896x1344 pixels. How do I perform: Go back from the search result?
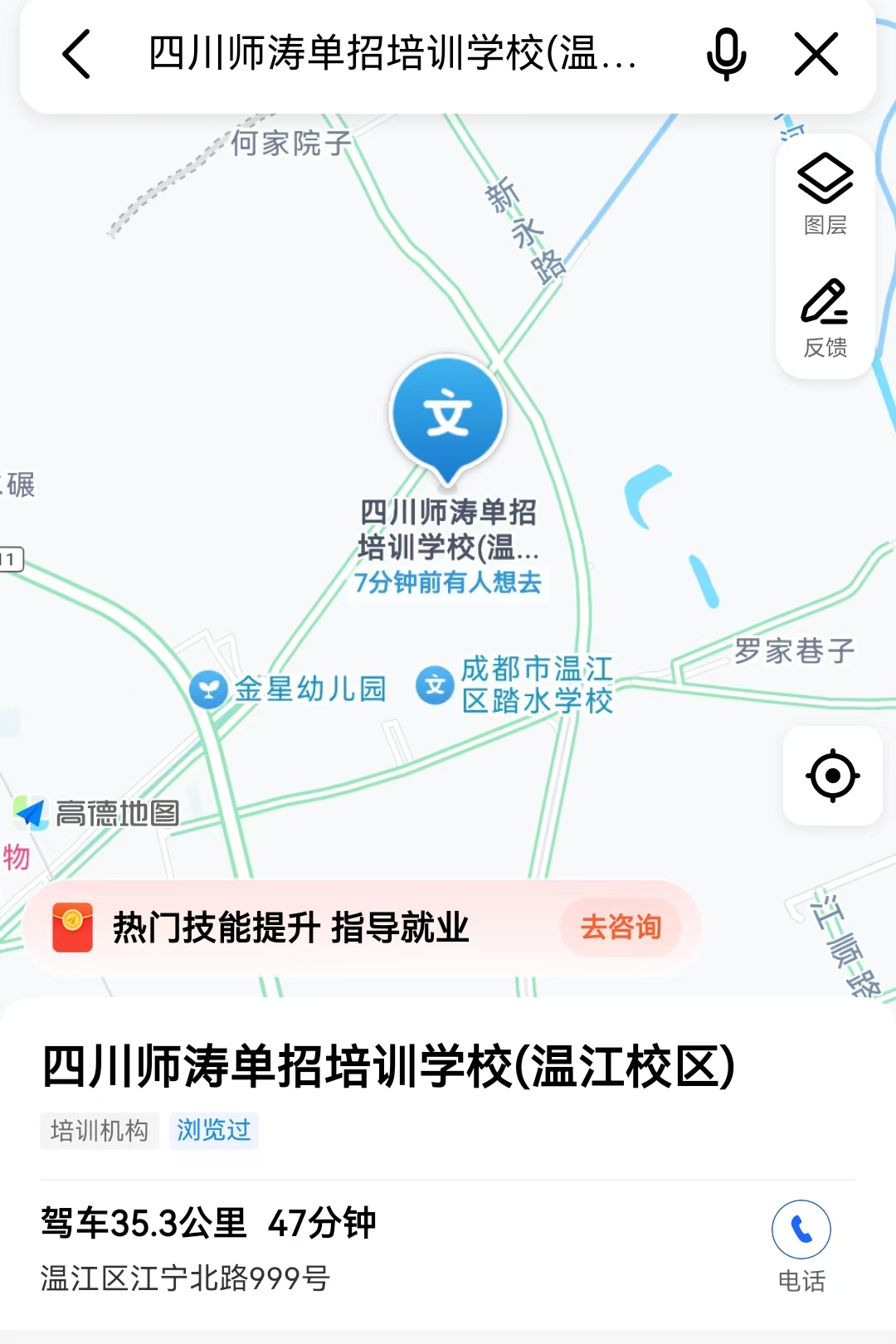pos(76,55)
